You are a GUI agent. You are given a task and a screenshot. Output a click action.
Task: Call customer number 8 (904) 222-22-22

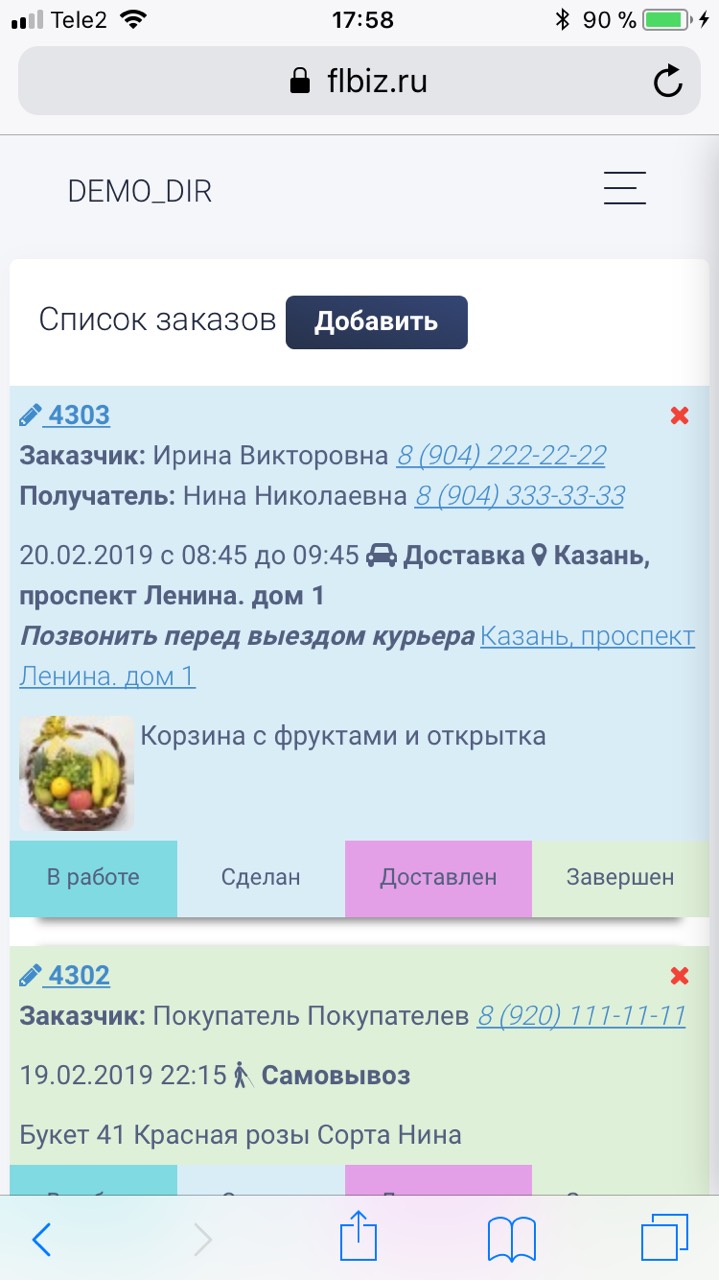pyautogui.click(x=501, y=456)
